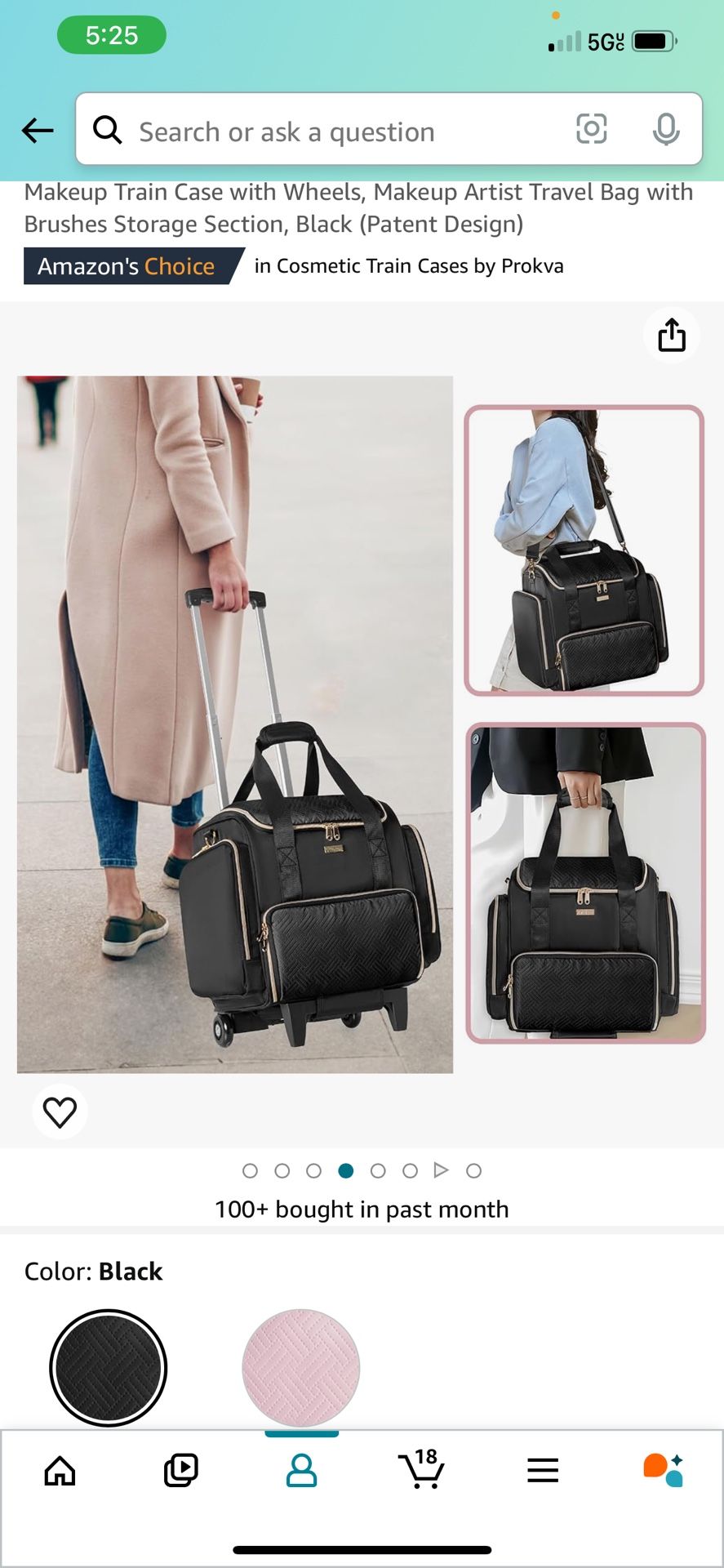Select the pink color swatch
Viewport: 724px width, 1568px height.
click(301, 1368)
